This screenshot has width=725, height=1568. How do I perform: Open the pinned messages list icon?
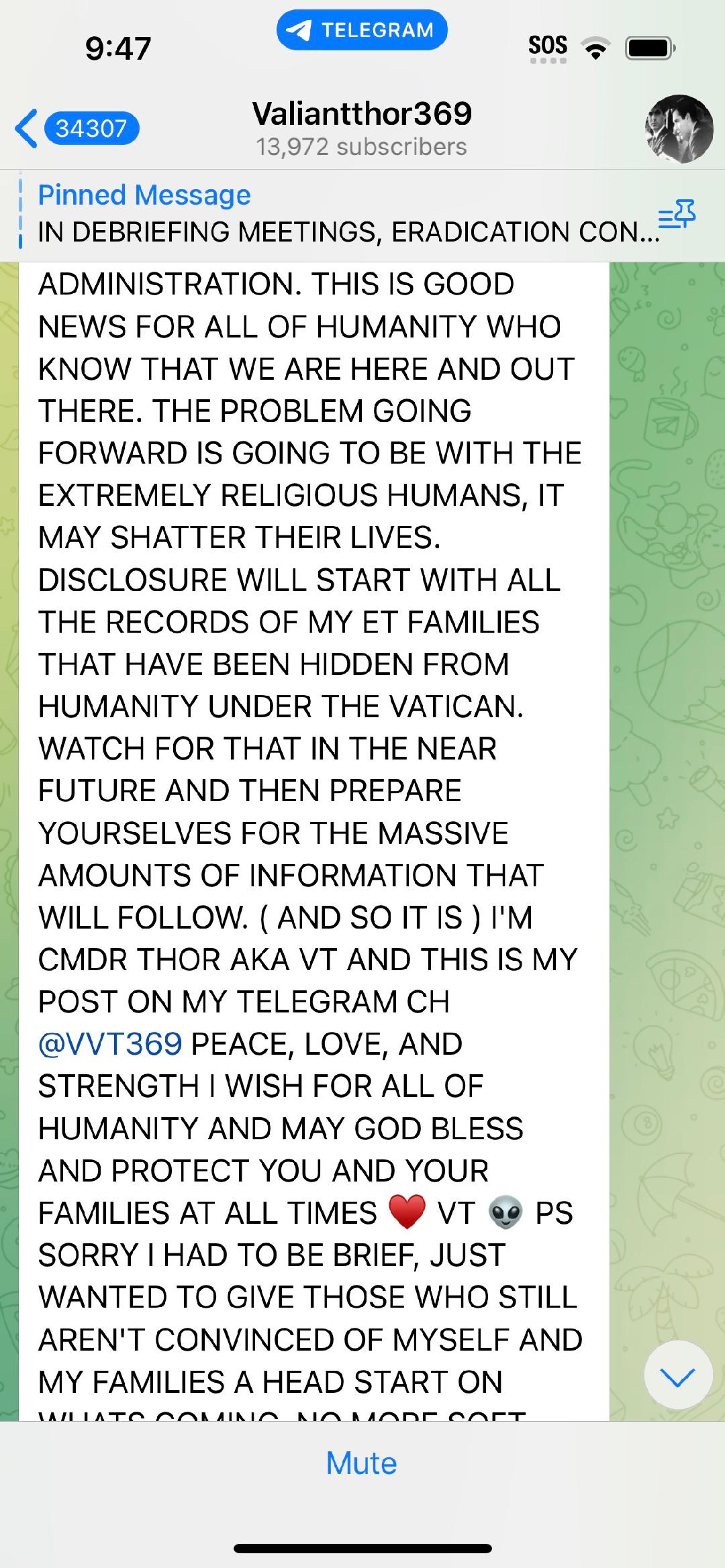(677, 215)
